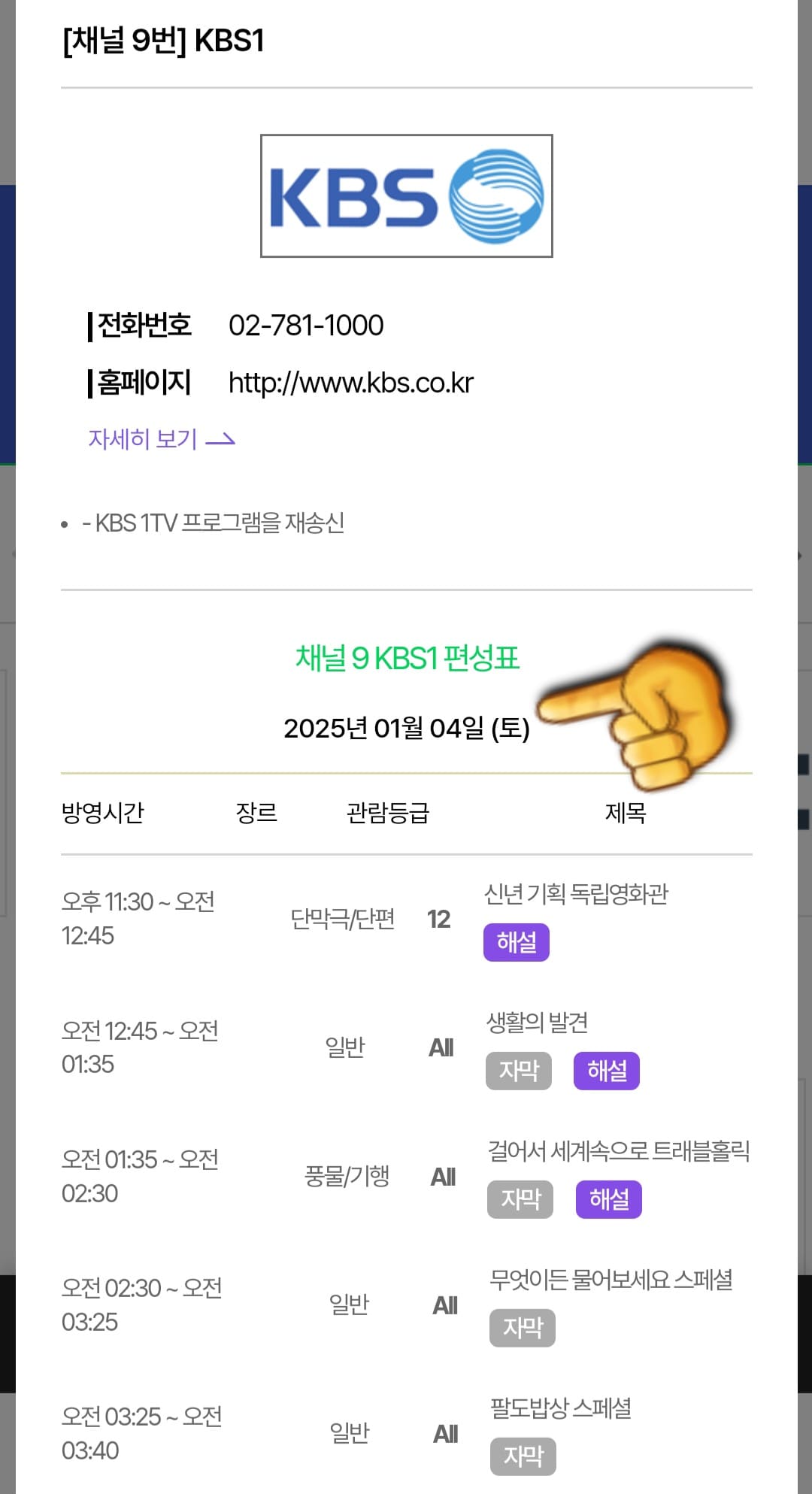
Task: Open the 장르 column header options
Action: (x=257, y=813)
